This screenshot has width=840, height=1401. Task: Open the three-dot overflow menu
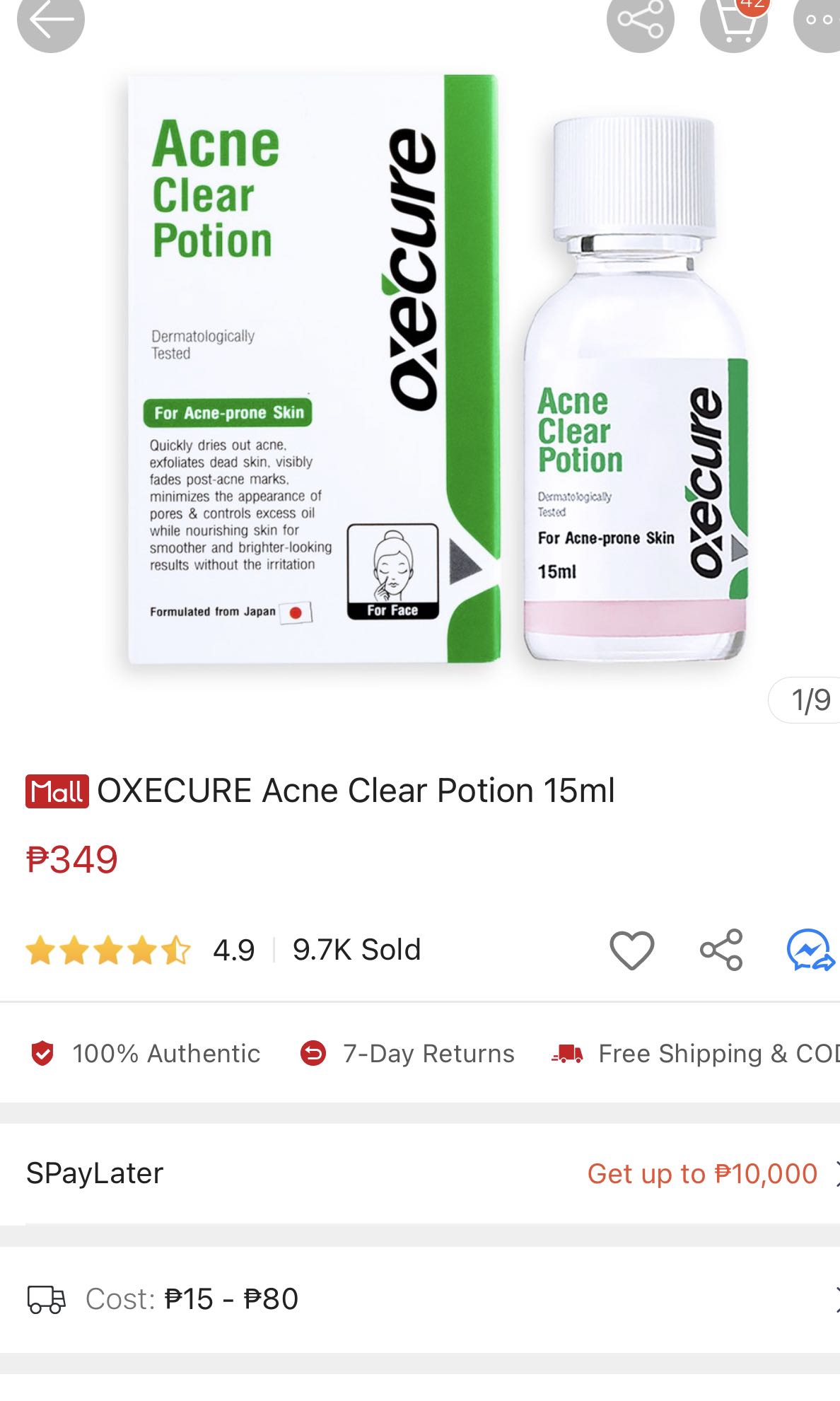click(x=820, y=20)
